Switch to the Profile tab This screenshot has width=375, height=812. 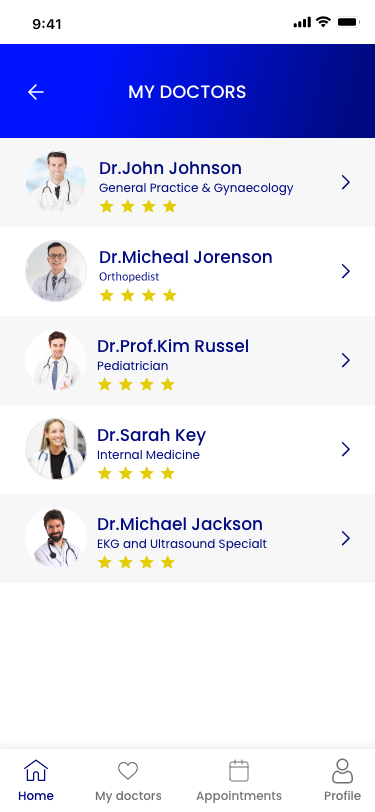pos(342,780)
